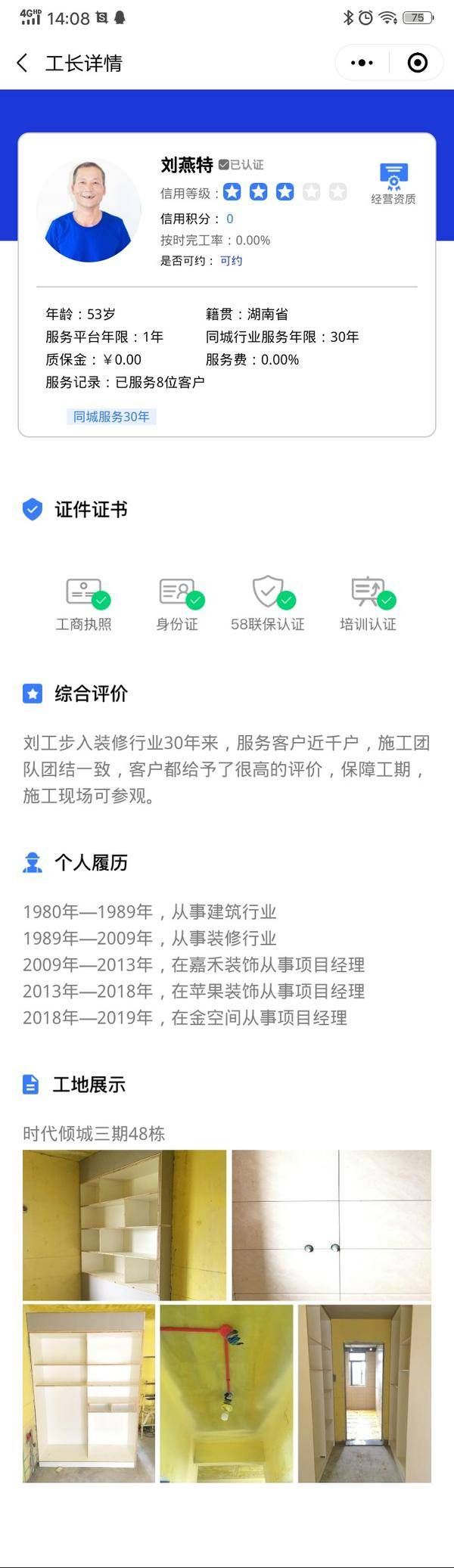Image resolution: width=454 pixels, height=1568 pixels.
Task: Open the 工商执照 certificate
Action: coord(84,604)
